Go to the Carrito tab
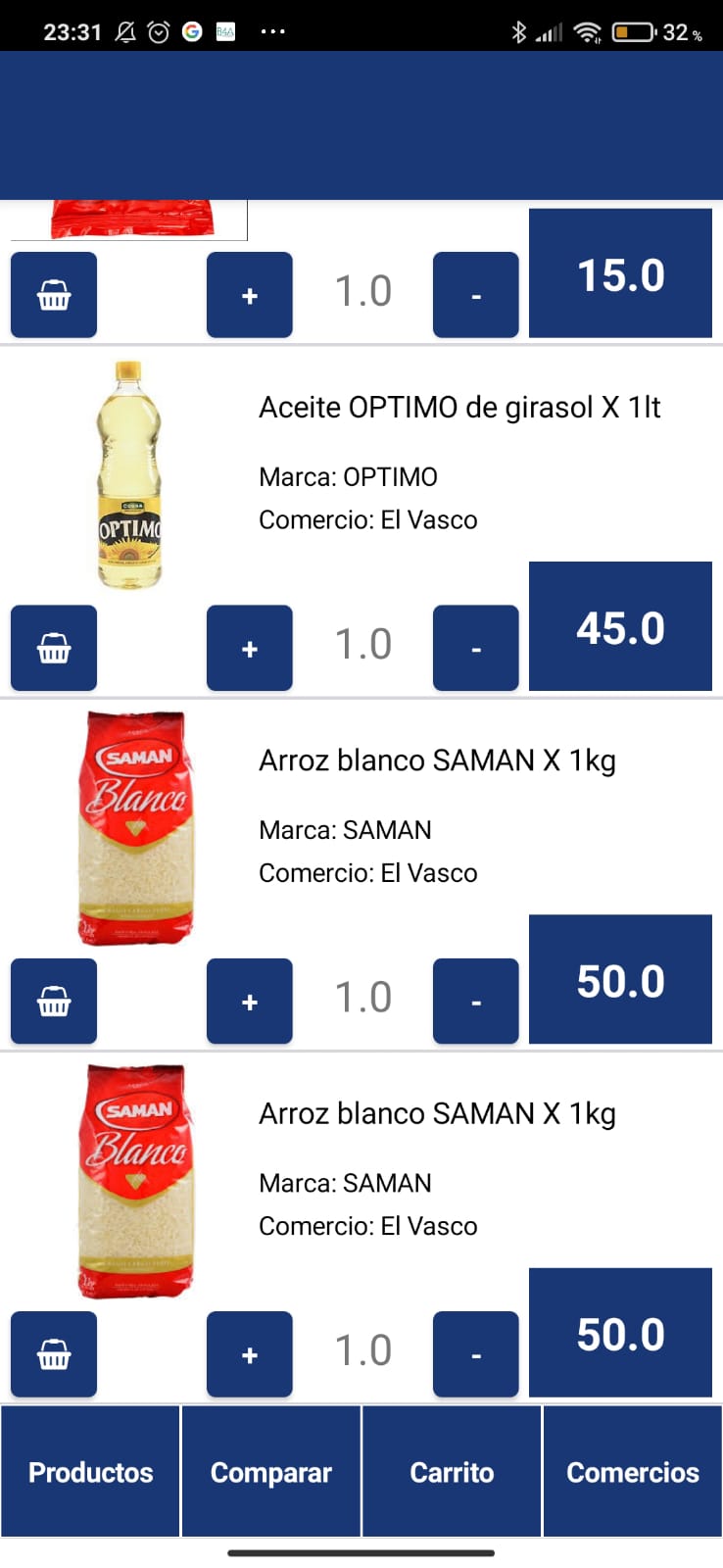Screen dimensions: 723x1568 (452, 1472)
